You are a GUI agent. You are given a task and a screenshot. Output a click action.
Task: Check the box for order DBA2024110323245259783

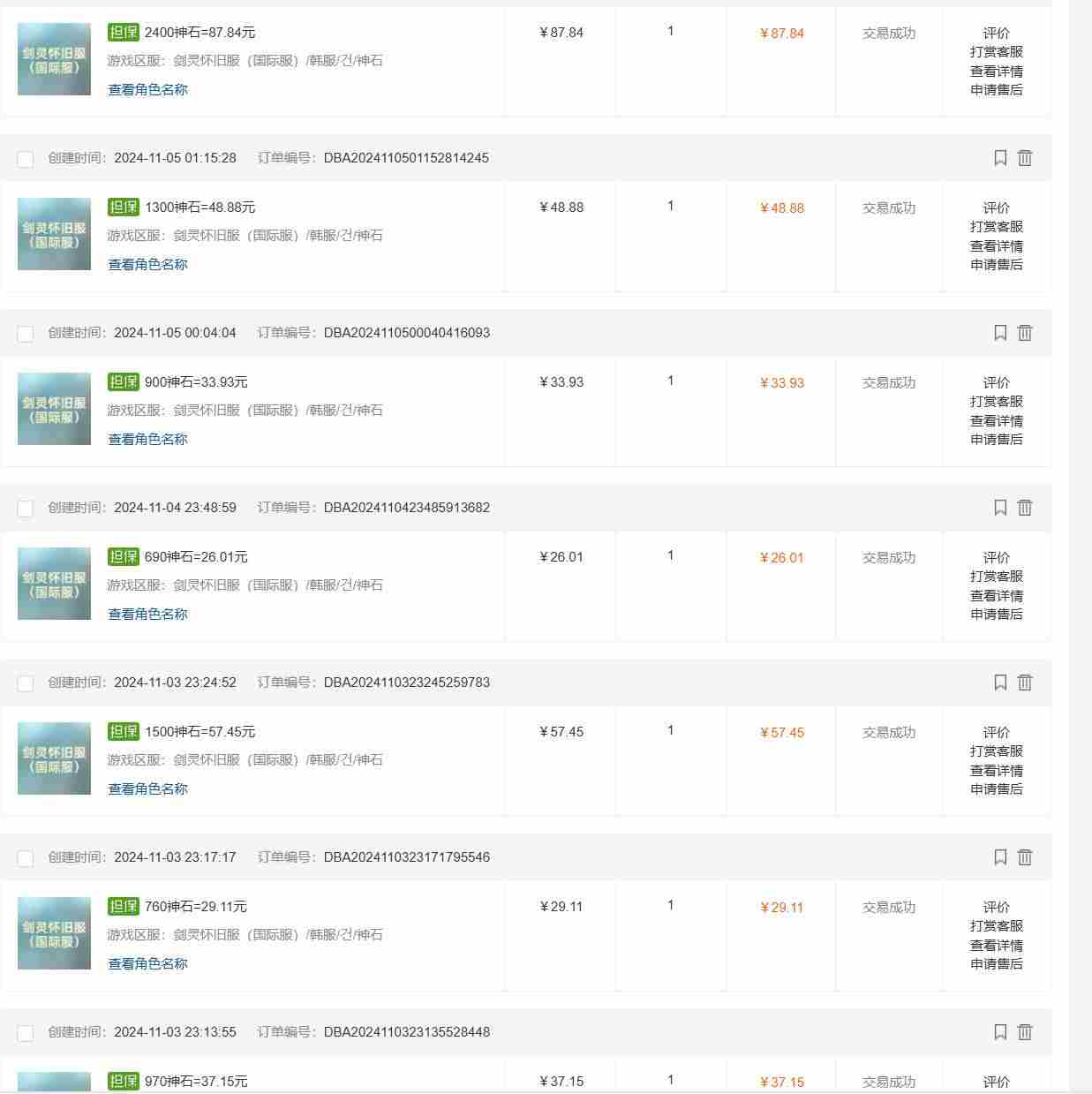[26, 683]
